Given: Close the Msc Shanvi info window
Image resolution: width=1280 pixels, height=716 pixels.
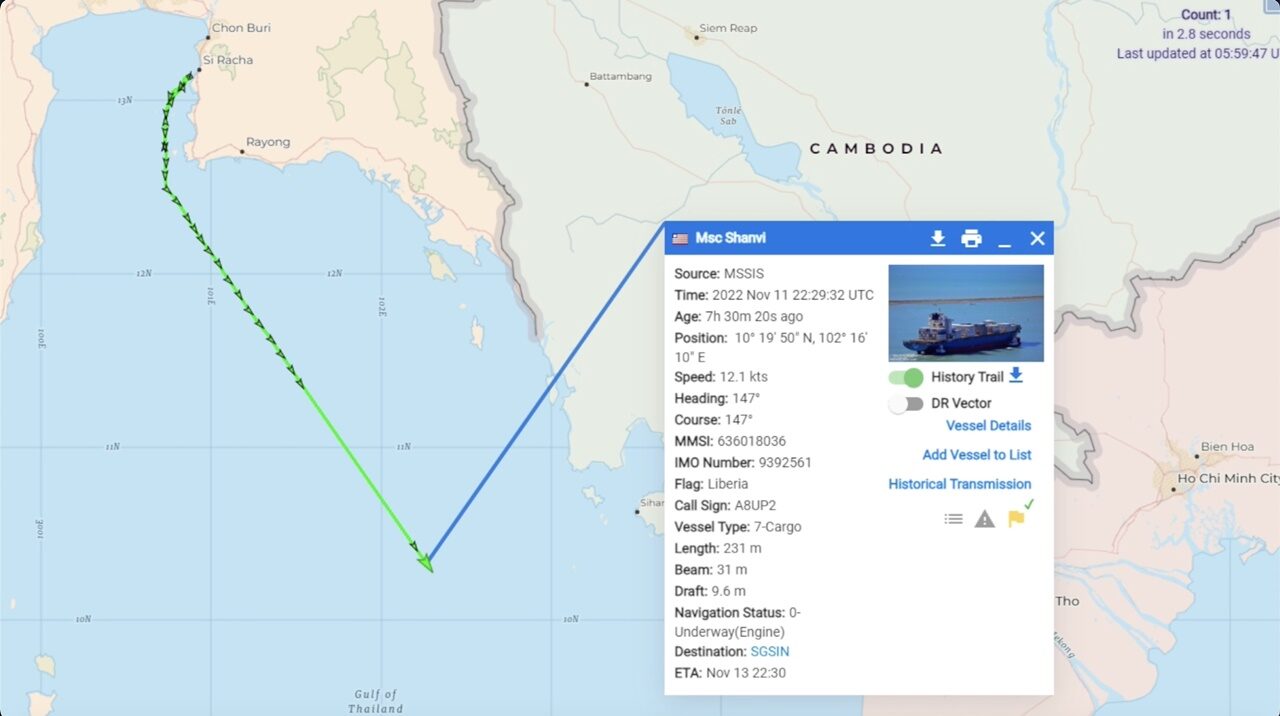Looking at the screenshot, I should (x=1037, y=238).
